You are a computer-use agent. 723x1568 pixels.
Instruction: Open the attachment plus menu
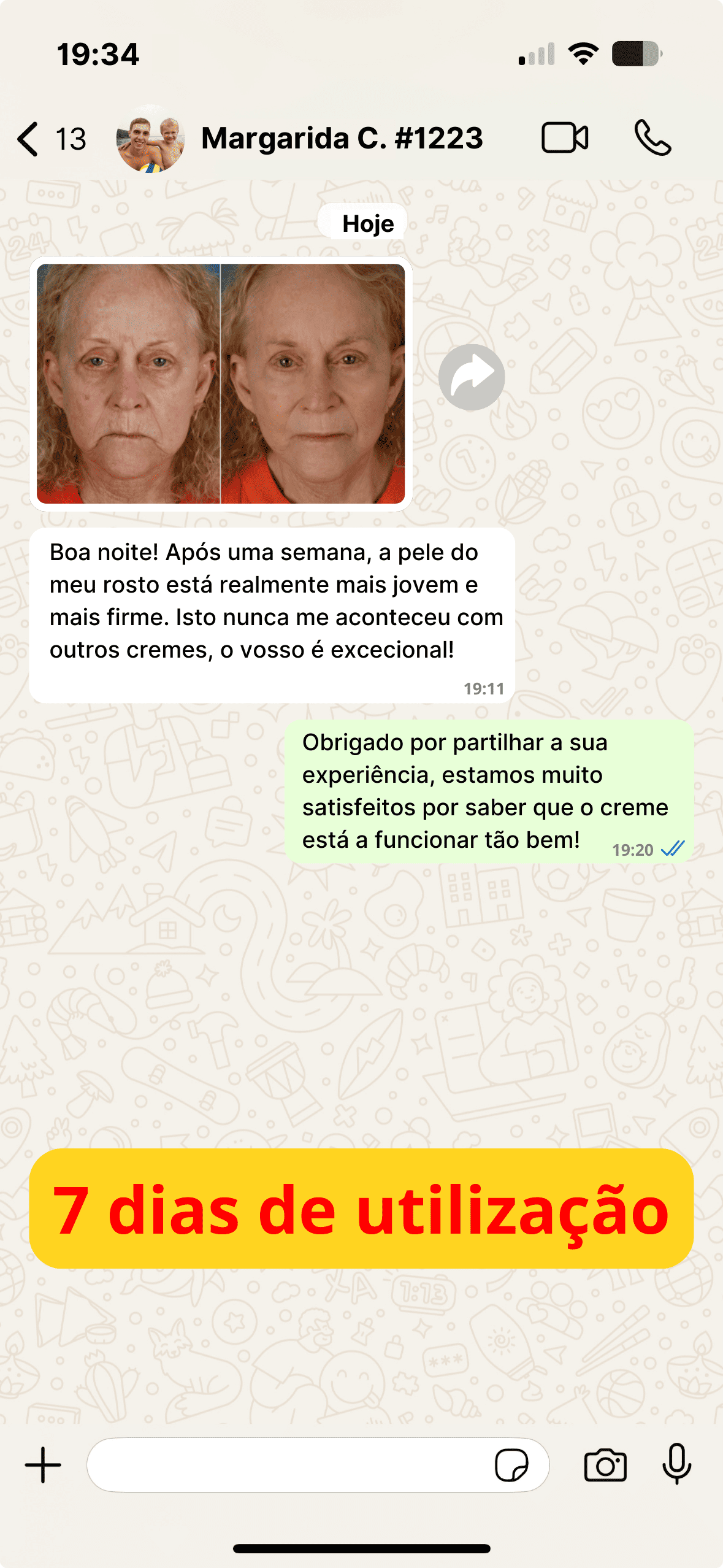[x=43, y=1465]
